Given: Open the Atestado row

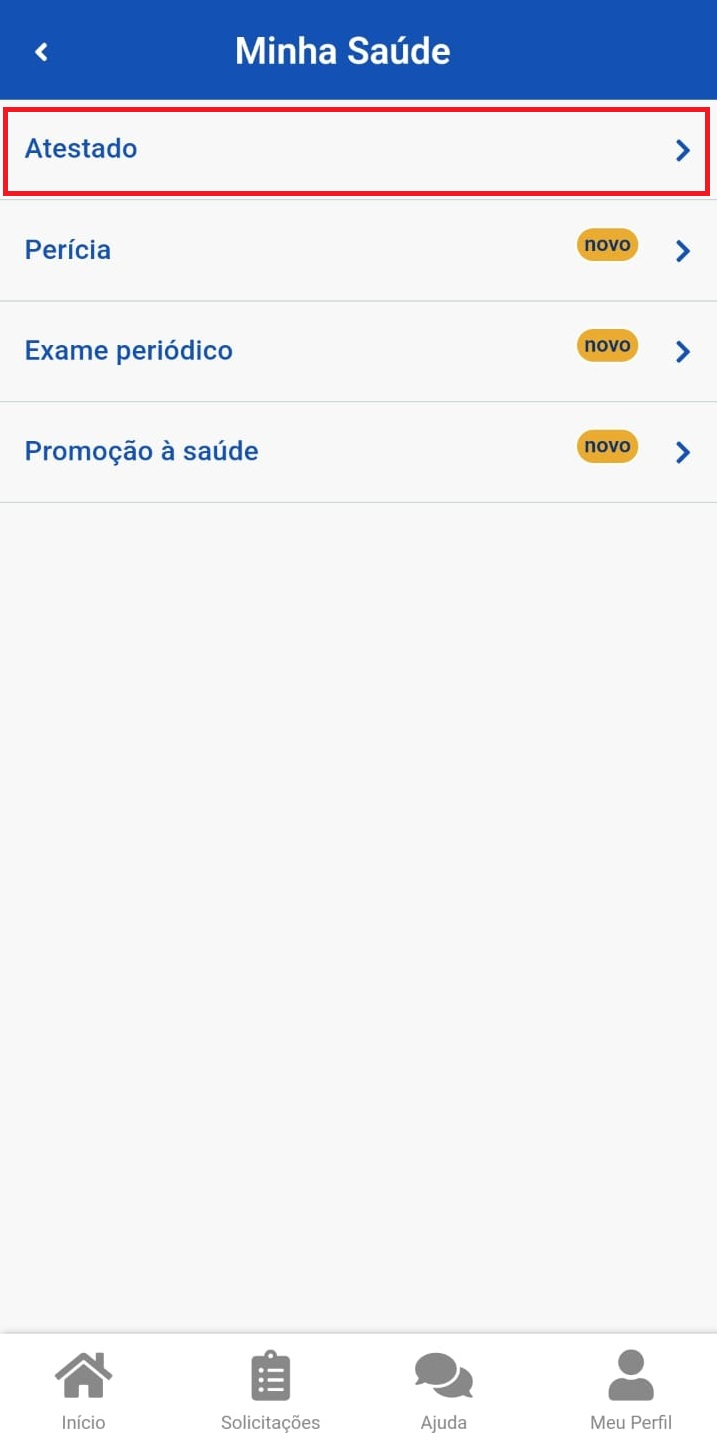Looking at the screenshot, I should pyautogui.click(x=356, y=150).
